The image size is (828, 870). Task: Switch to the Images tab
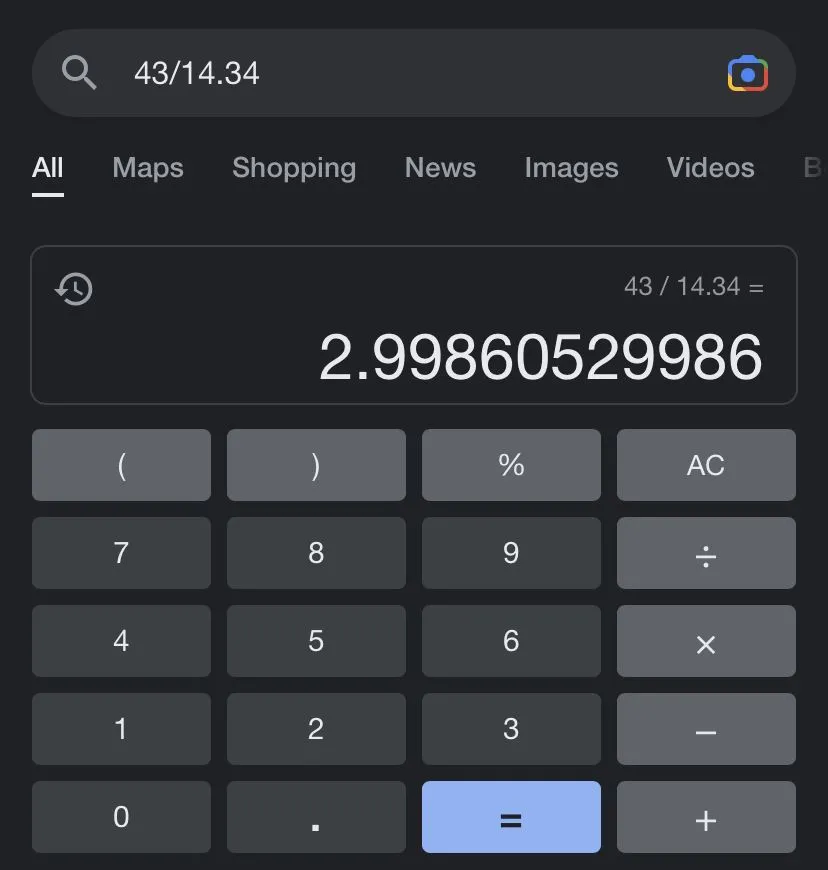click(571, 168)
